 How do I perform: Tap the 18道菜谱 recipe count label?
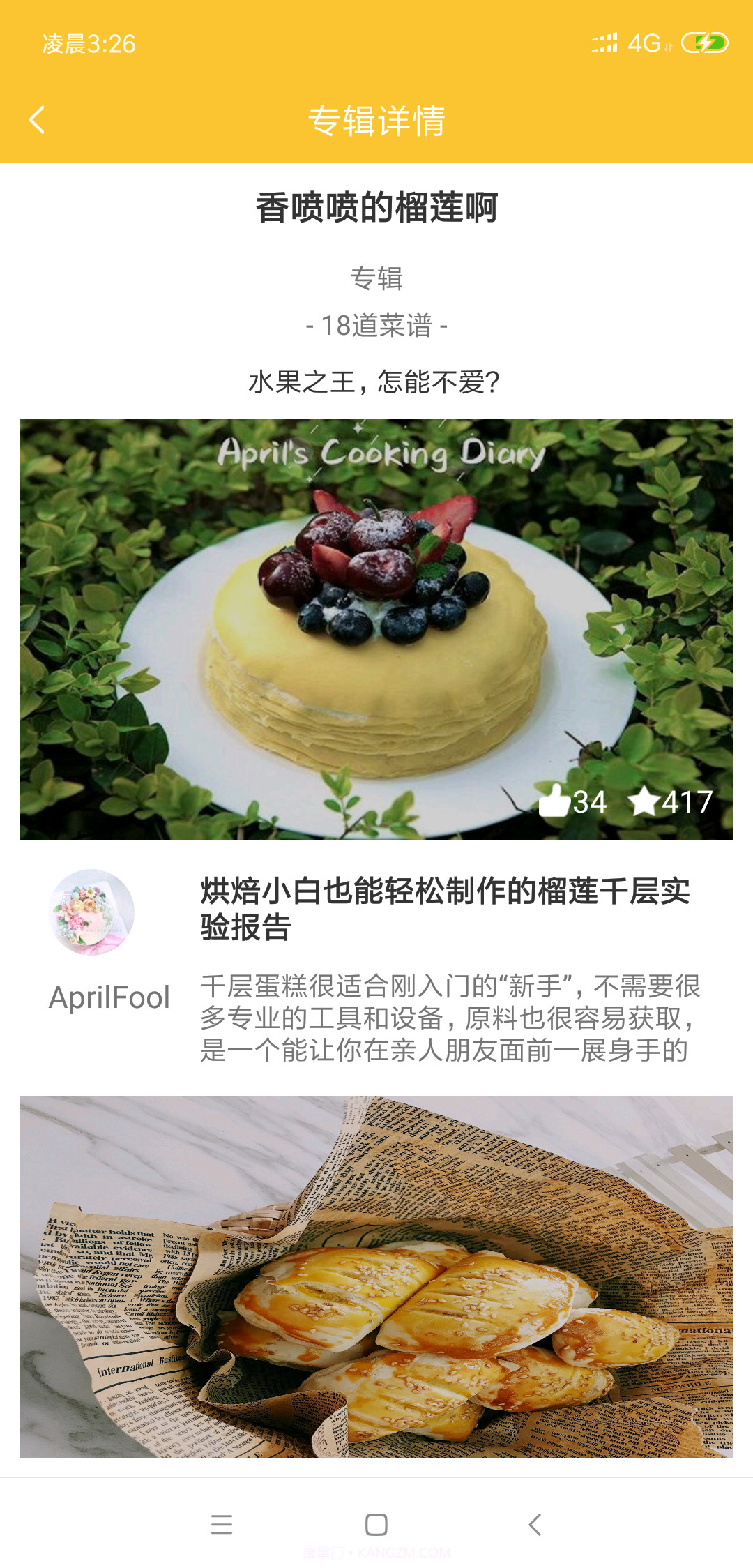376,326
